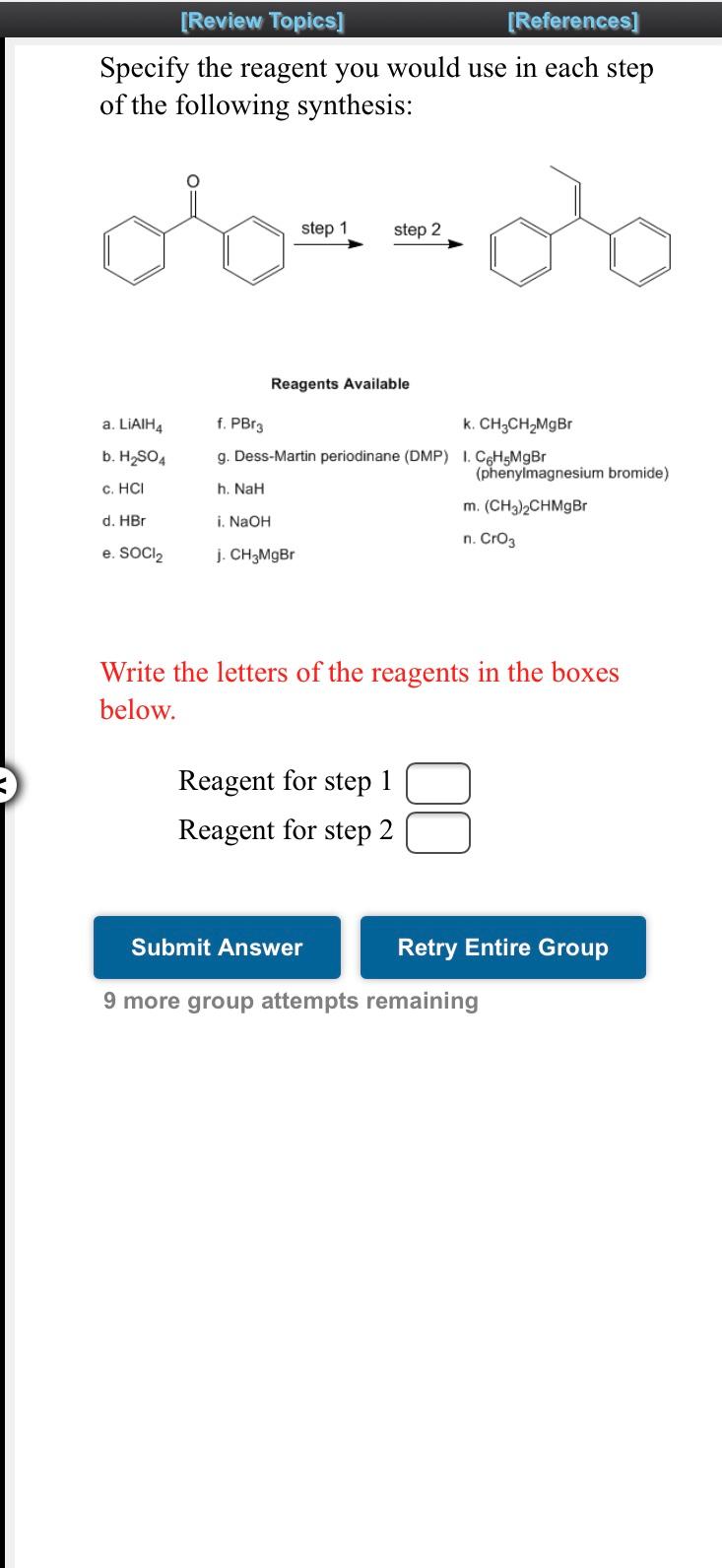Select reagent option n. CrO3
This screenshot has height=1568, width=722.
(491, 539)
